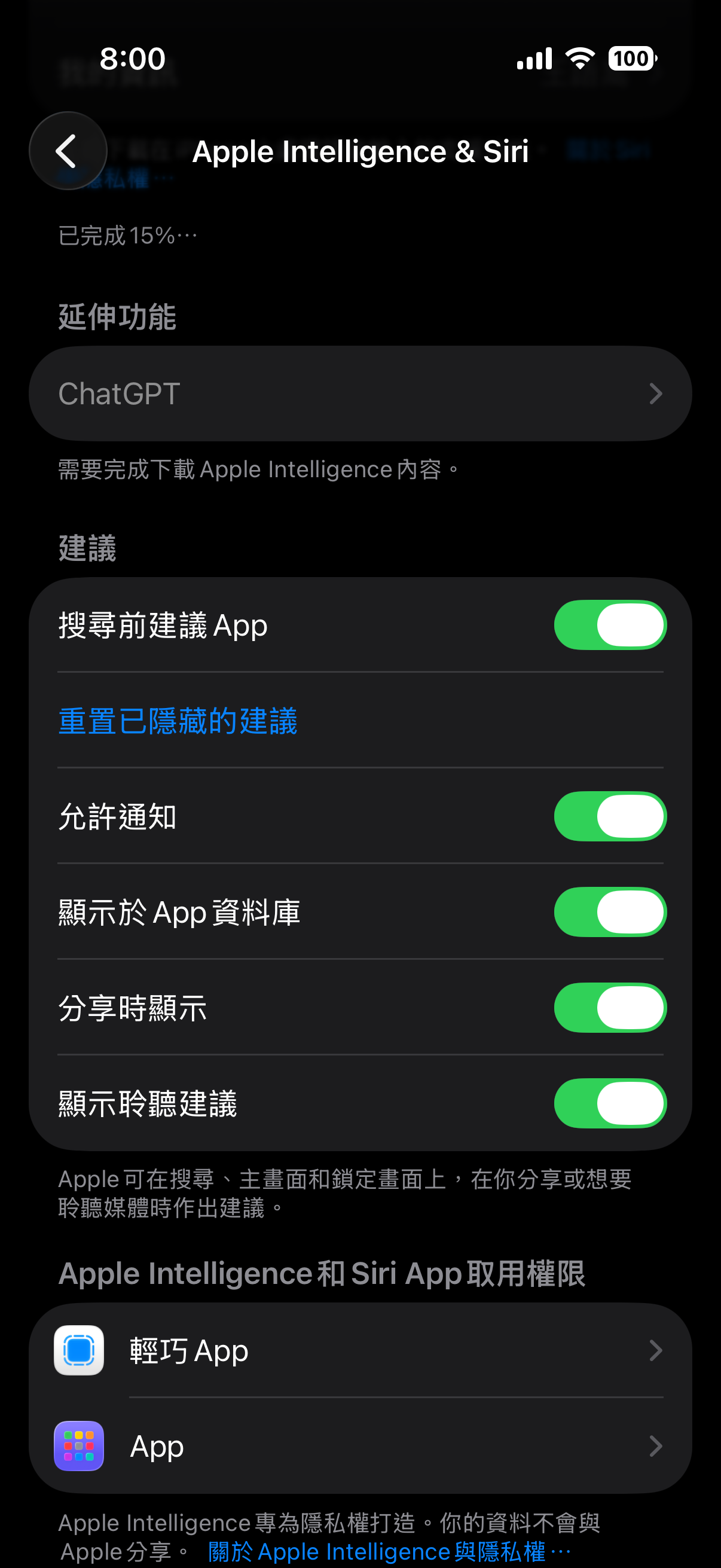
Task: Toggle 搜尋前建議 App switch
Action: point(610,625)
